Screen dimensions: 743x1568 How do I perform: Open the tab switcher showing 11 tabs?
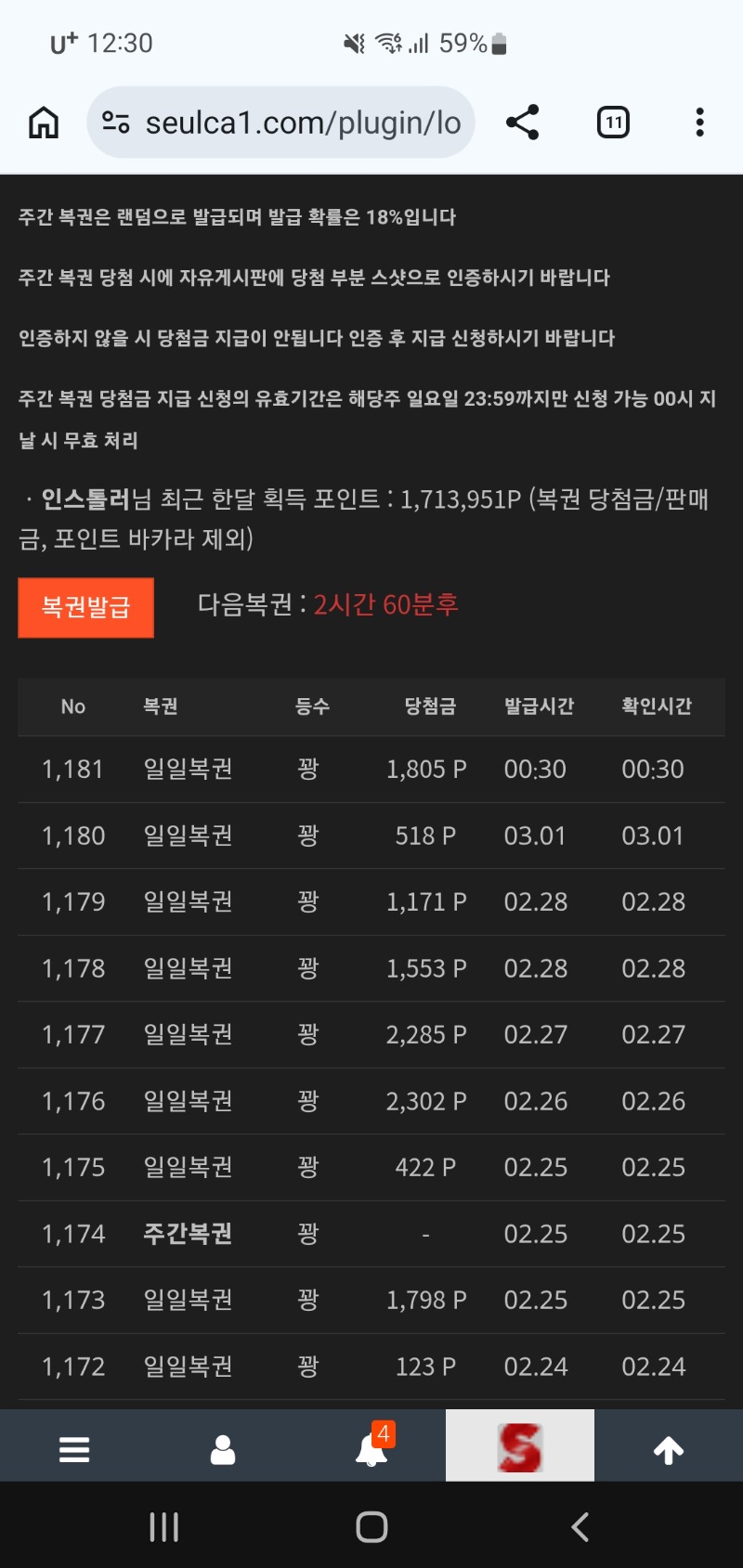pyautogui.click(x=613, y=123)
